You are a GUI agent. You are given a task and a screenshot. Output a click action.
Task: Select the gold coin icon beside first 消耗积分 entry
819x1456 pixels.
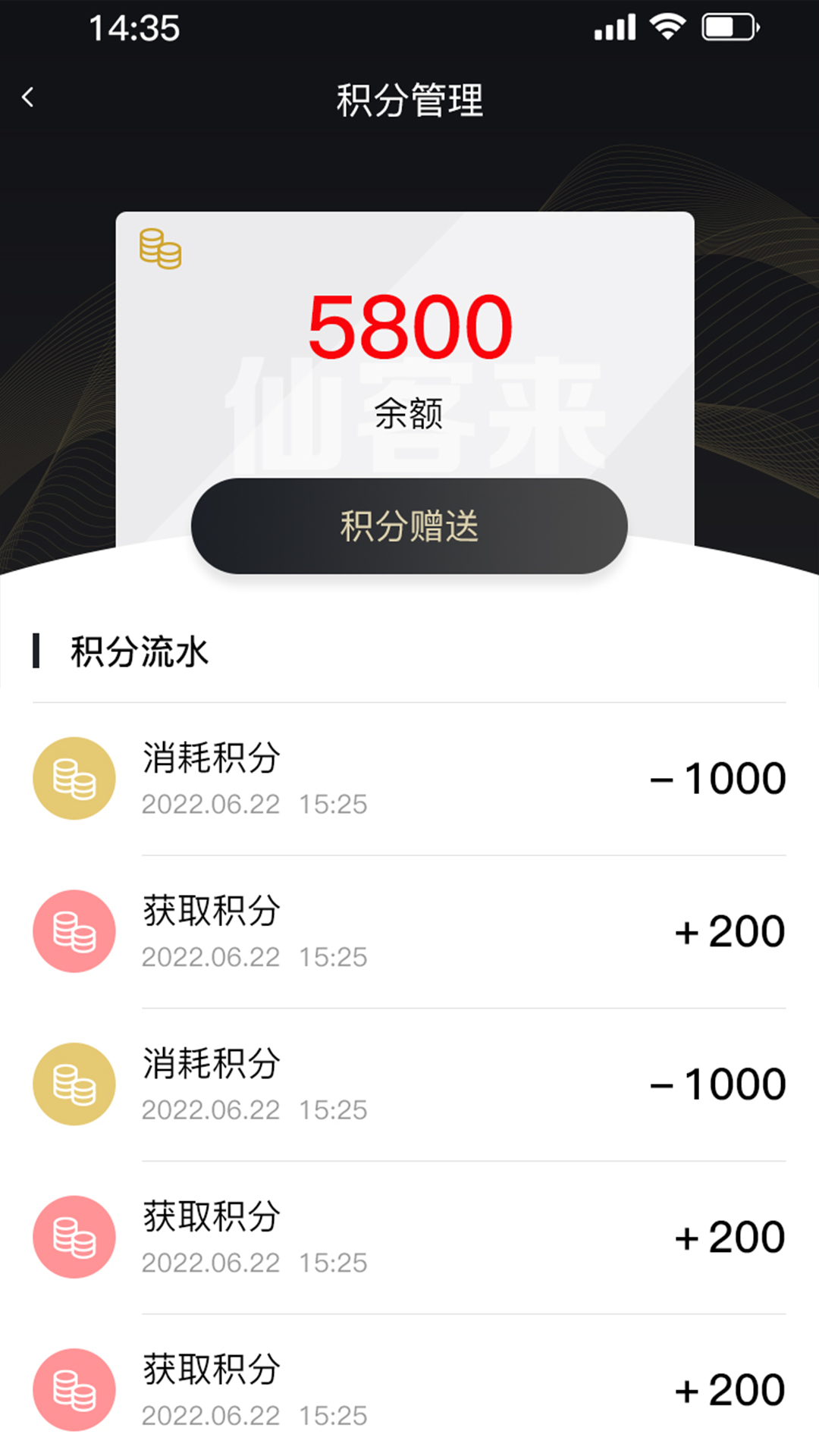pyautogui.click(x=74, y=779)
